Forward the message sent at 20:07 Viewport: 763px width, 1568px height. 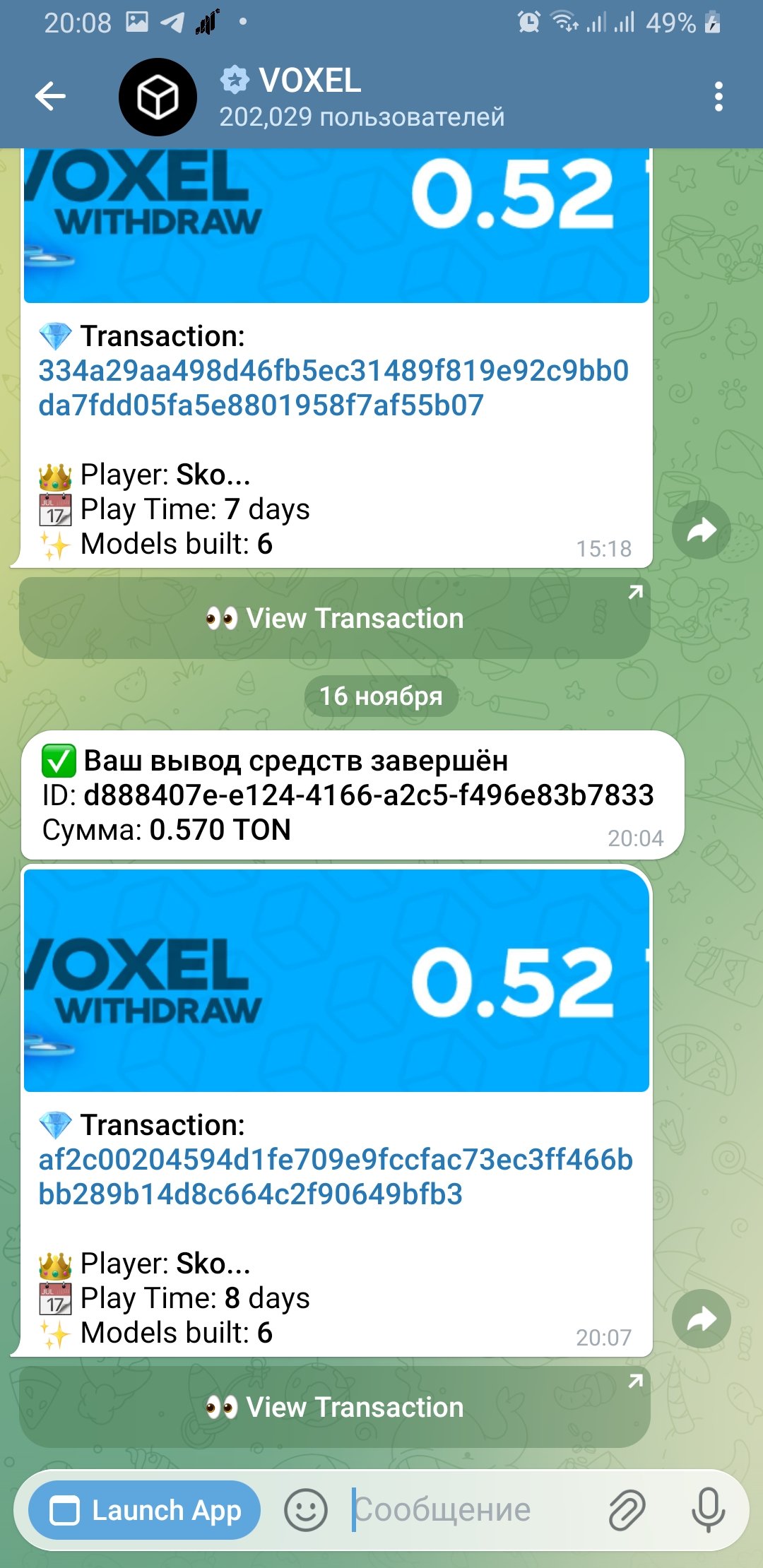701,1319
